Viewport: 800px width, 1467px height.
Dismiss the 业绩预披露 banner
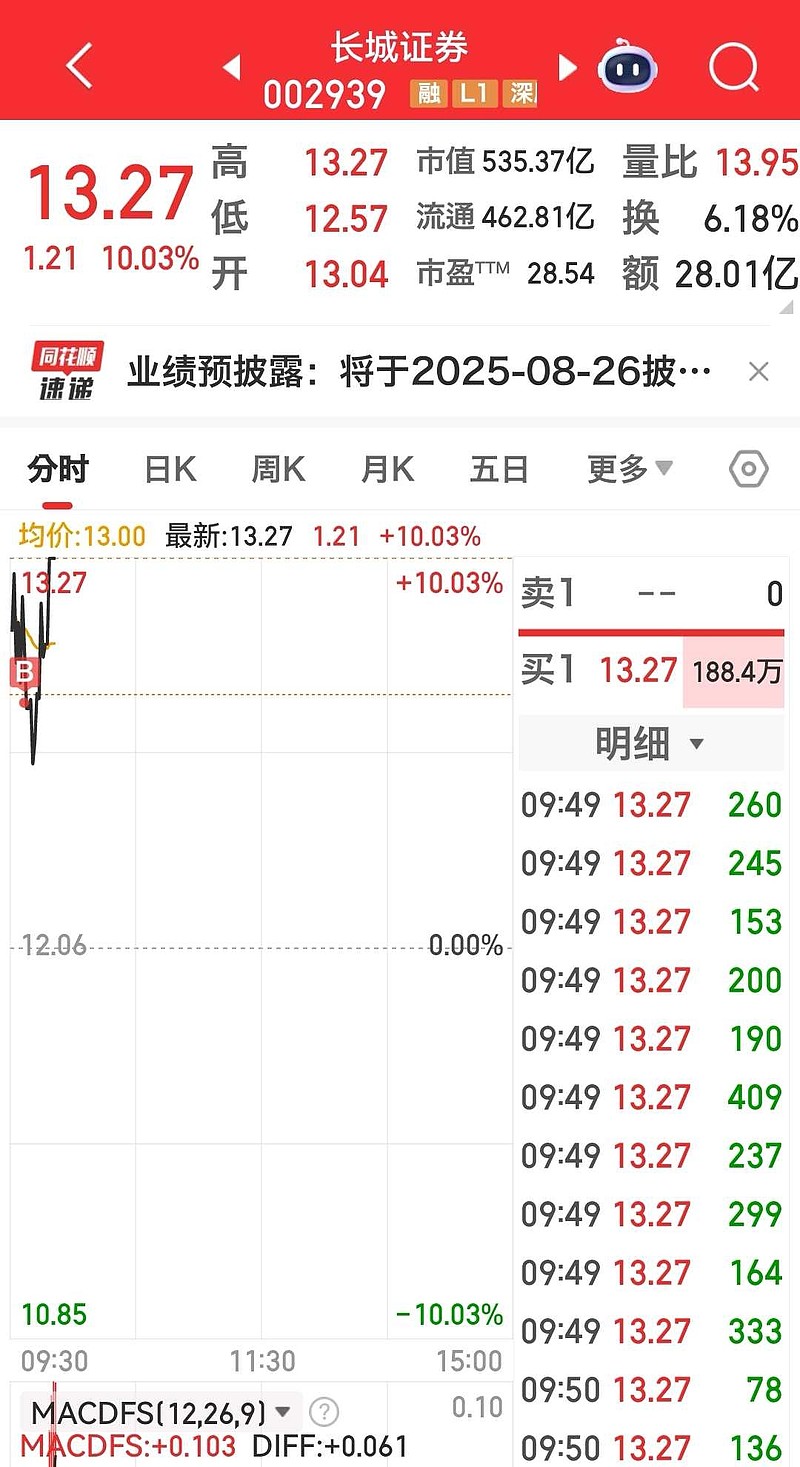pyautogui.click(x=758, y=372)
